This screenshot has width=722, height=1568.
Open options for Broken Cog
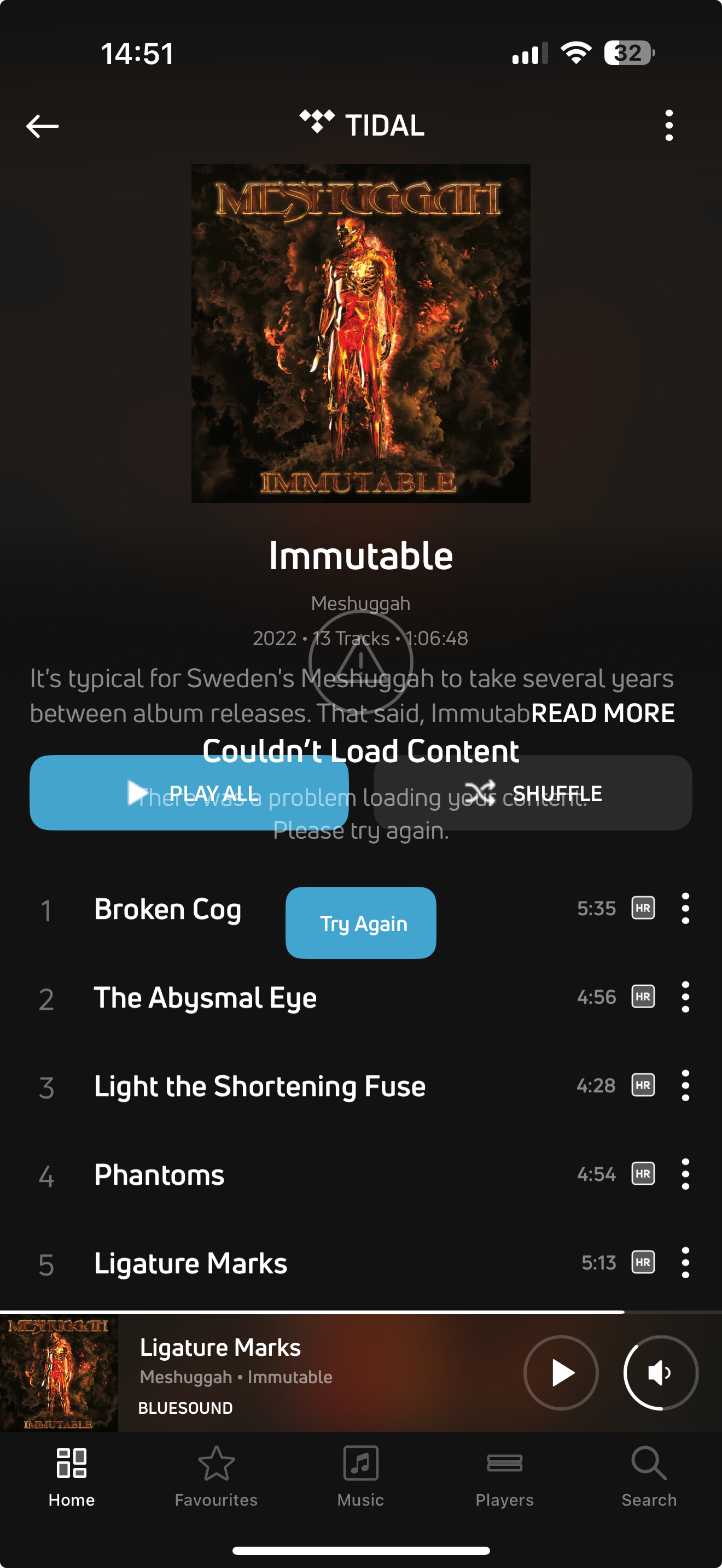coord(685,909)
